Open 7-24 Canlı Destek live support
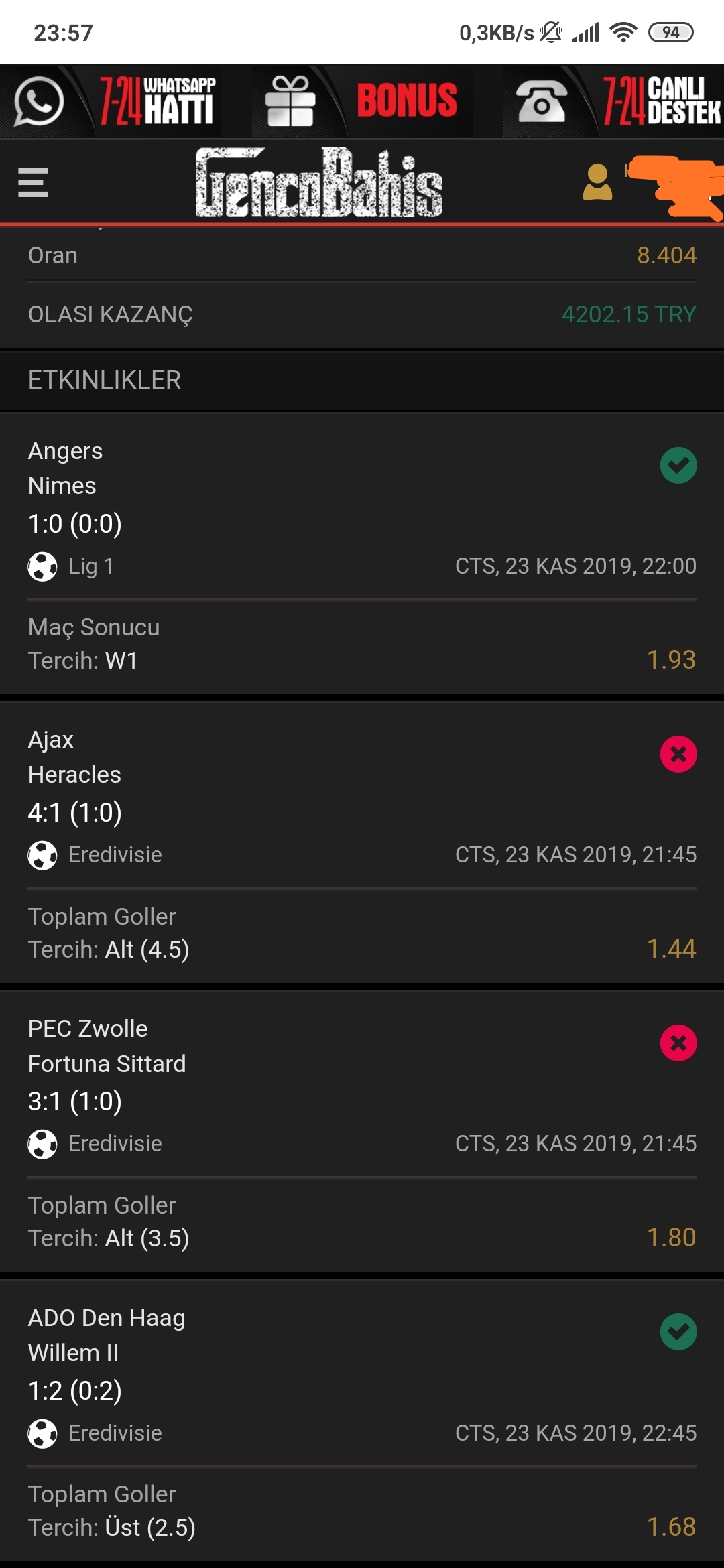724x1568 pixels. click(613, 101)
